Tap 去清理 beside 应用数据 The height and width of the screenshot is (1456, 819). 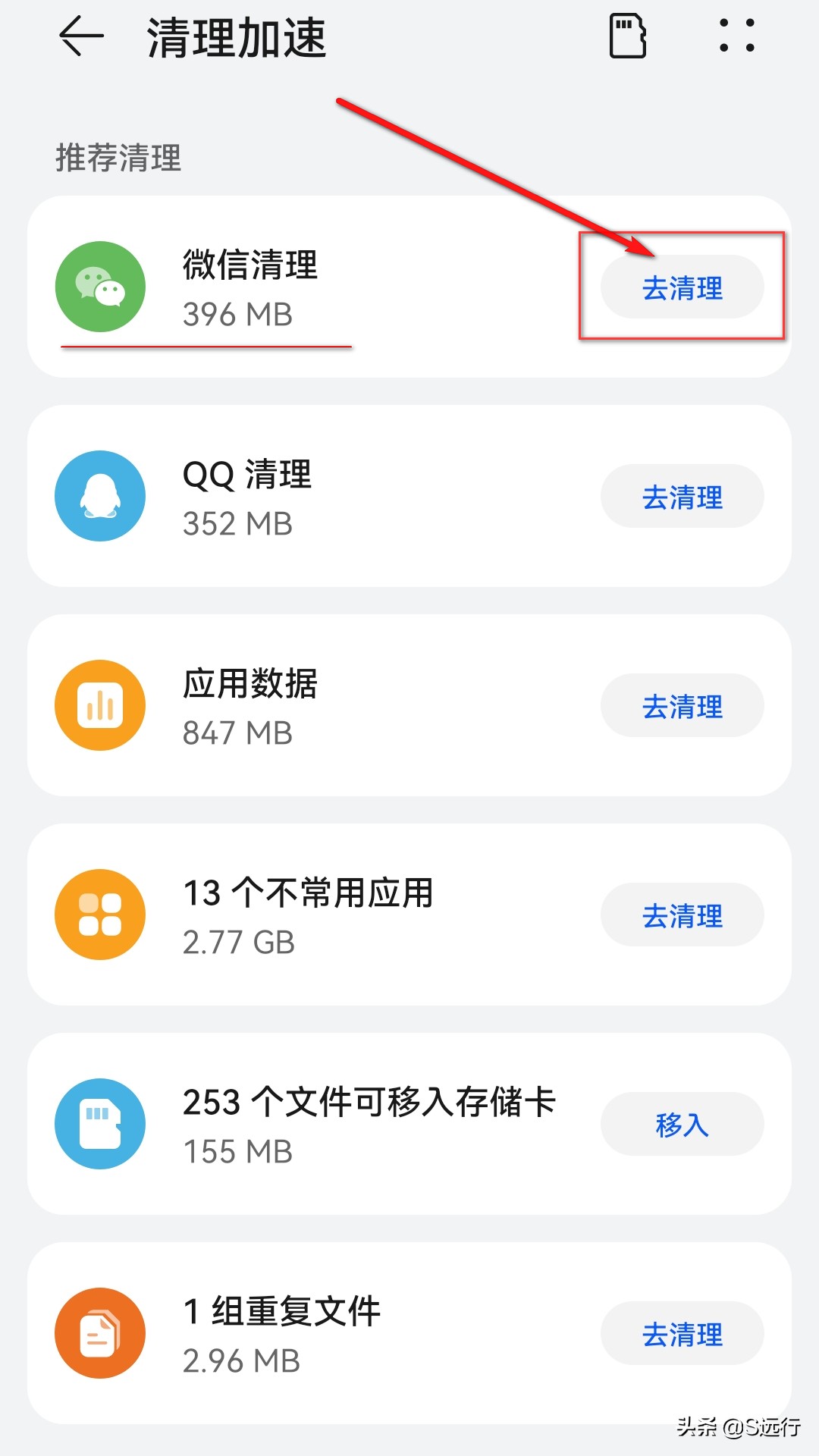point(681,705)
